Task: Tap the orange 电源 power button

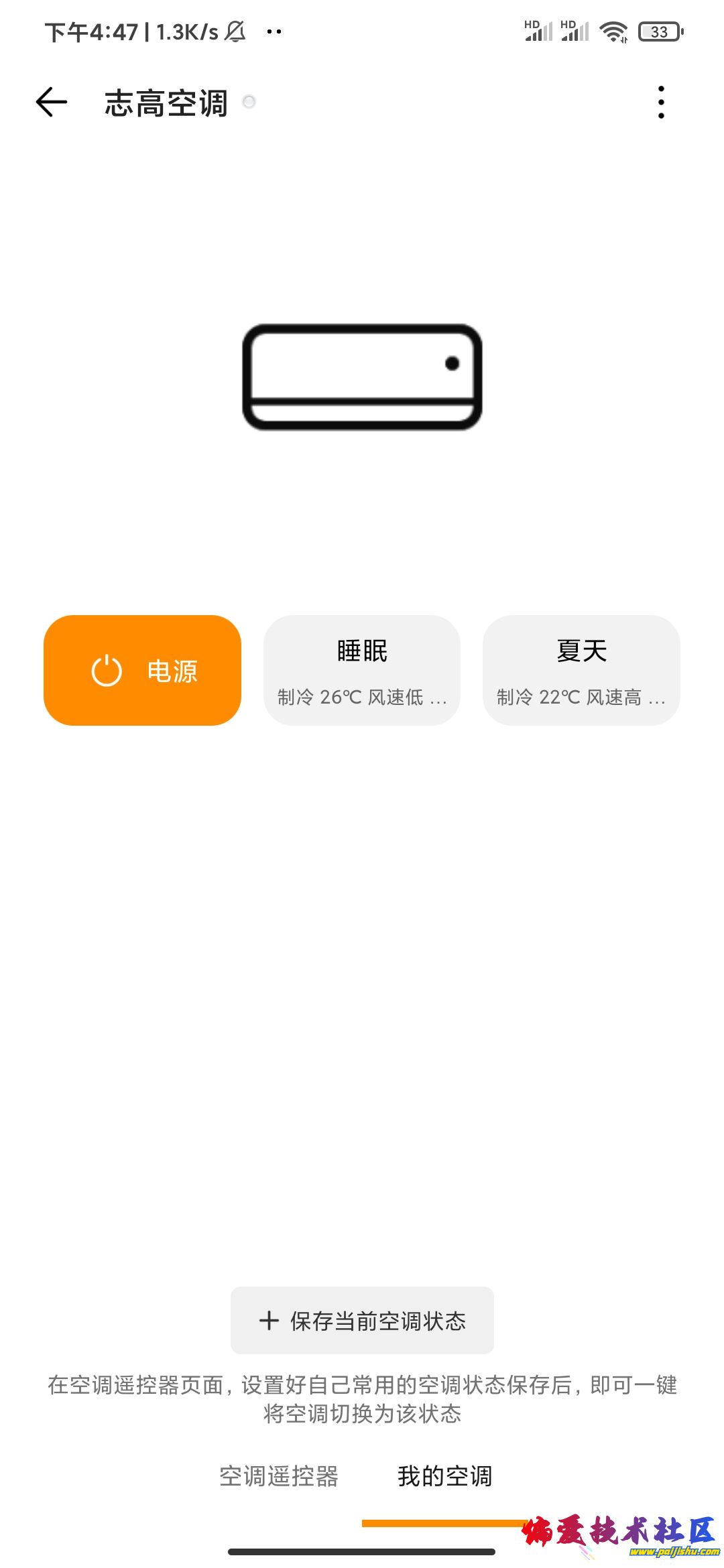Action: 142,670
